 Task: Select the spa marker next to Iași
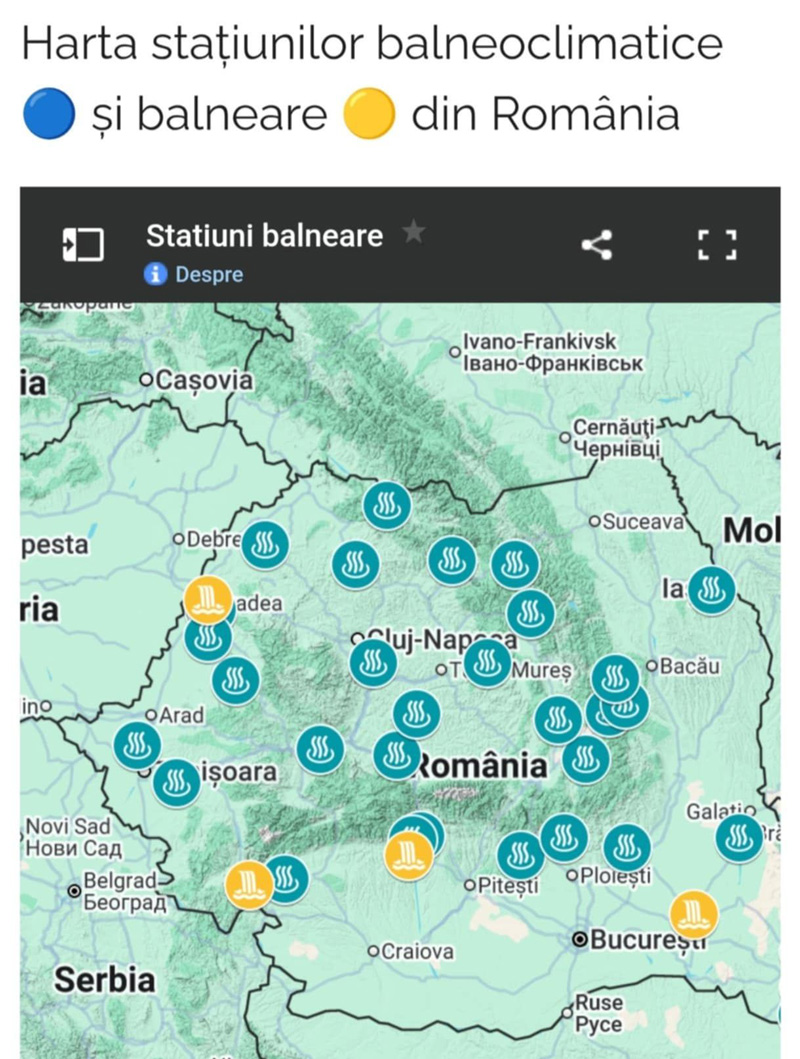point(712,590)
